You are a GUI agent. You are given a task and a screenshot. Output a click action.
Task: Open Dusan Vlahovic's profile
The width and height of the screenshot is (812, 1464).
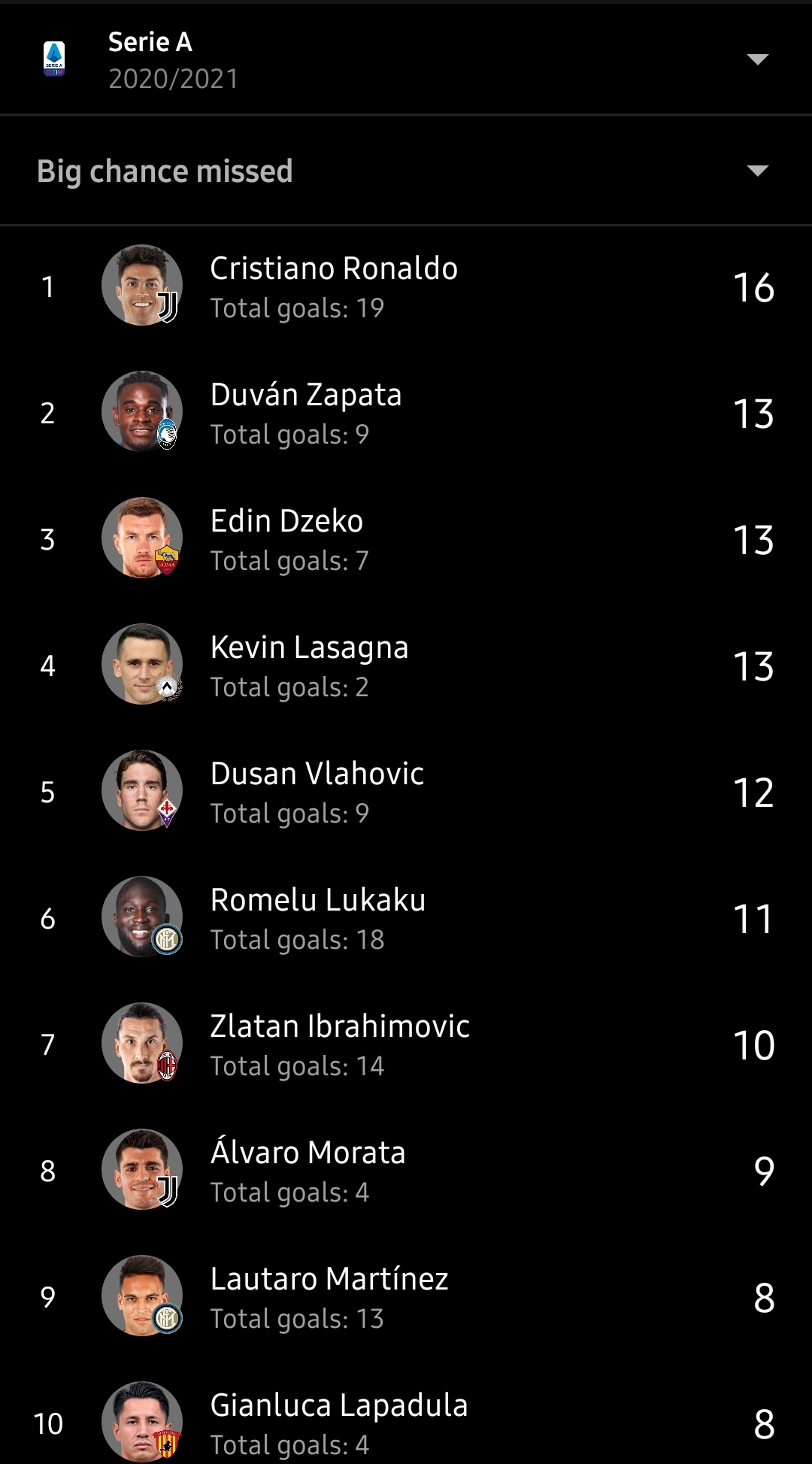coord(406,791)
